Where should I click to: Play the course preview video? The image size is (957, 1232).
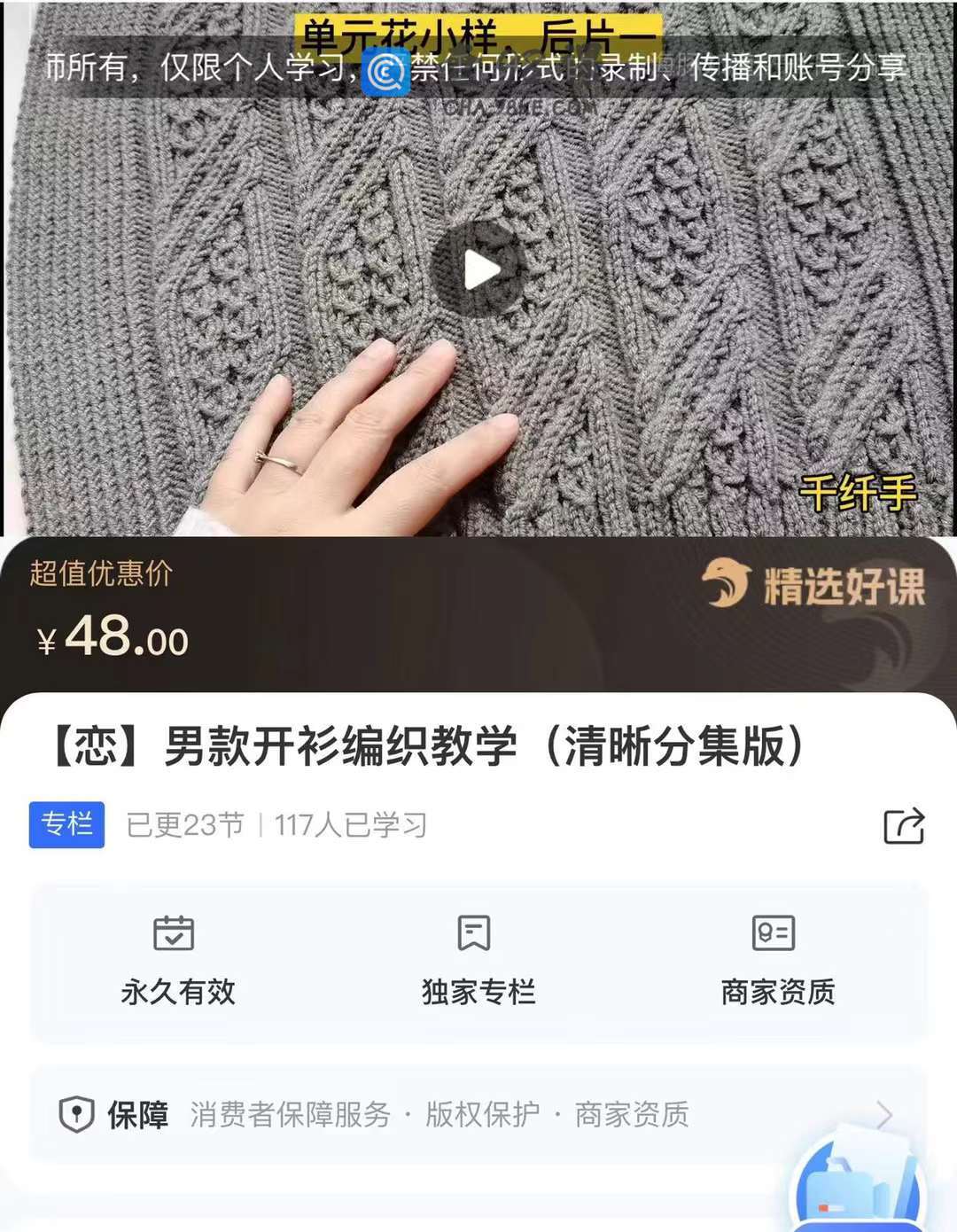(x=478, y=269)
